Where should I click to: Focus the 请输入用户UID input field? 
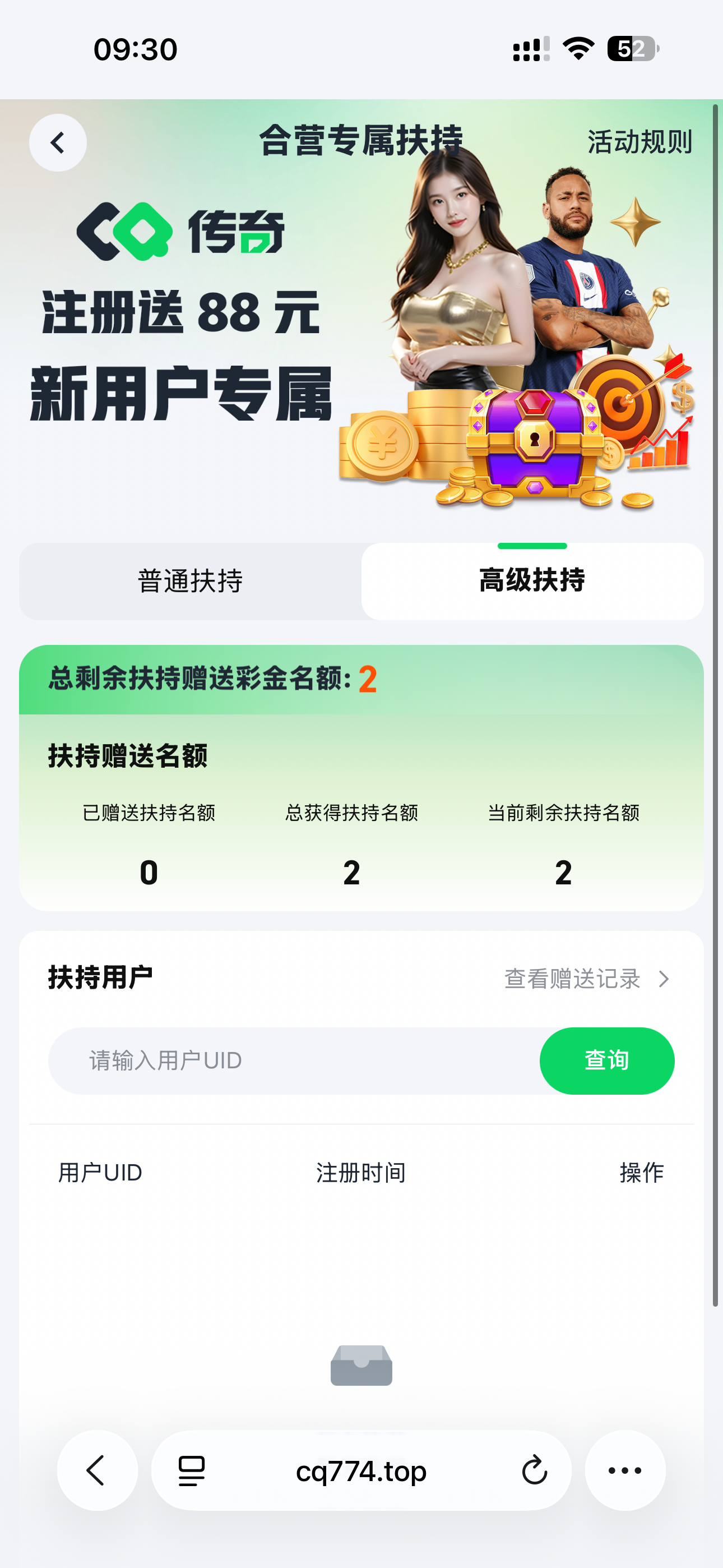[295, 1061]
